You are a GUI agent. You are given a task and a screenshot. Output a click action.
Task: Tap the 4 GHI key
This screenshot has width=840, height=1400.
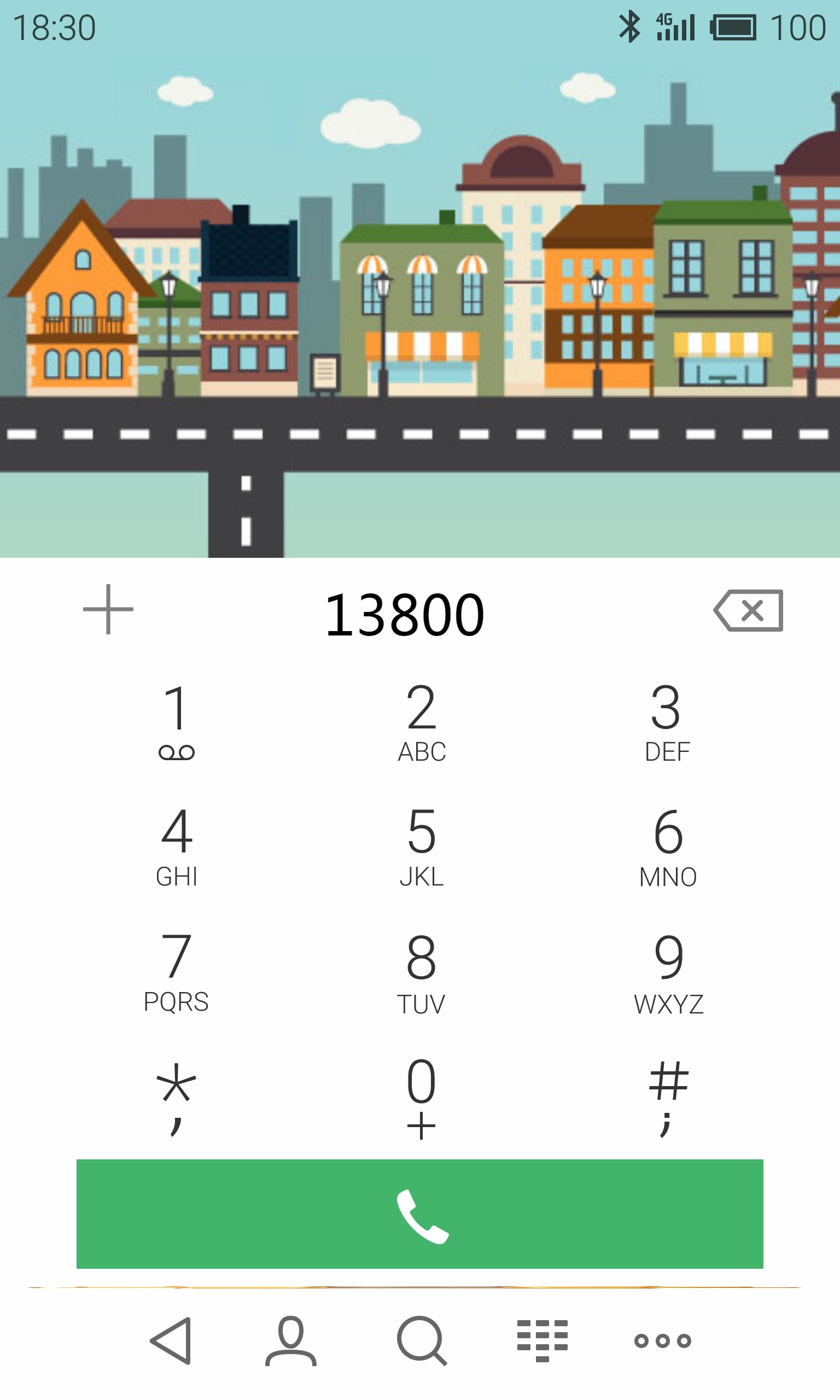tap(177, 847)
